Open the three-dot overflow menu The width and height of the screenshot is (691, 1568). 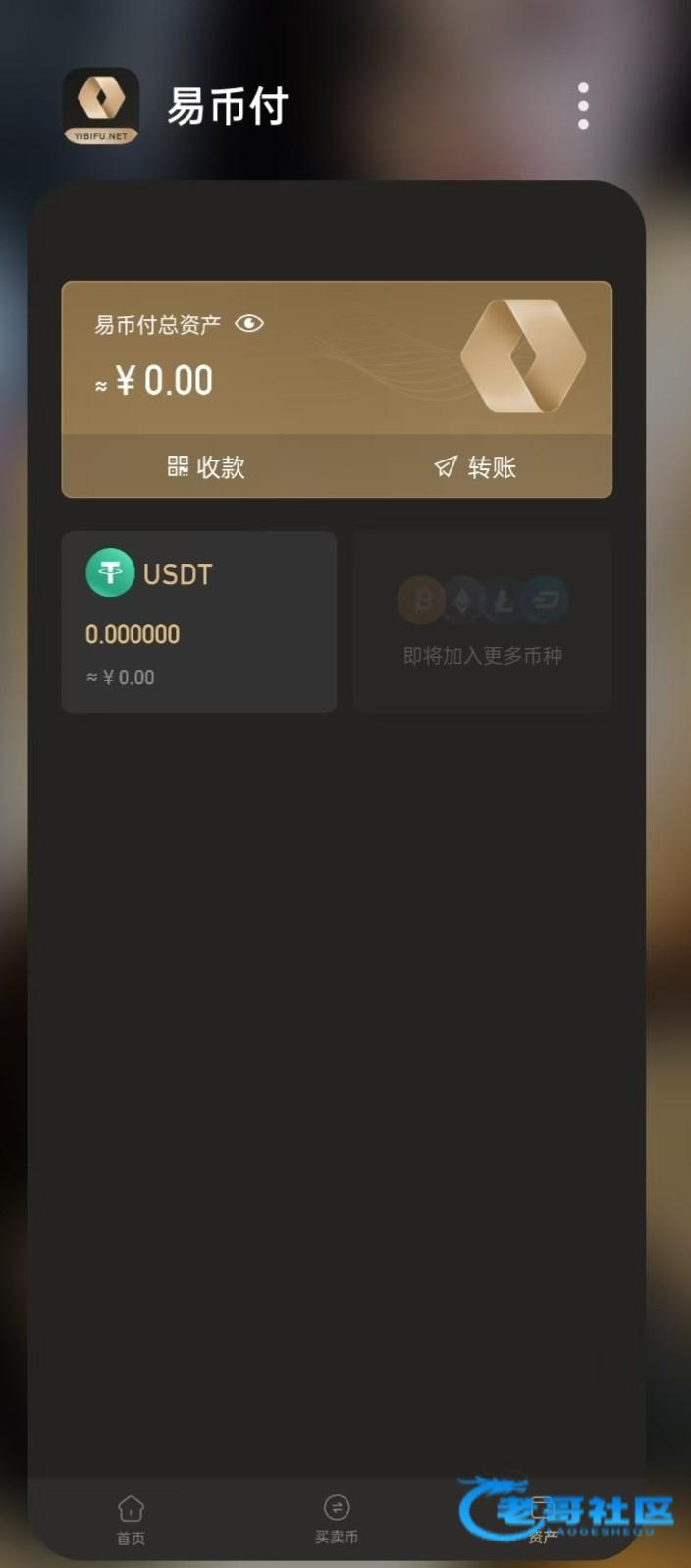click(583, 106)
